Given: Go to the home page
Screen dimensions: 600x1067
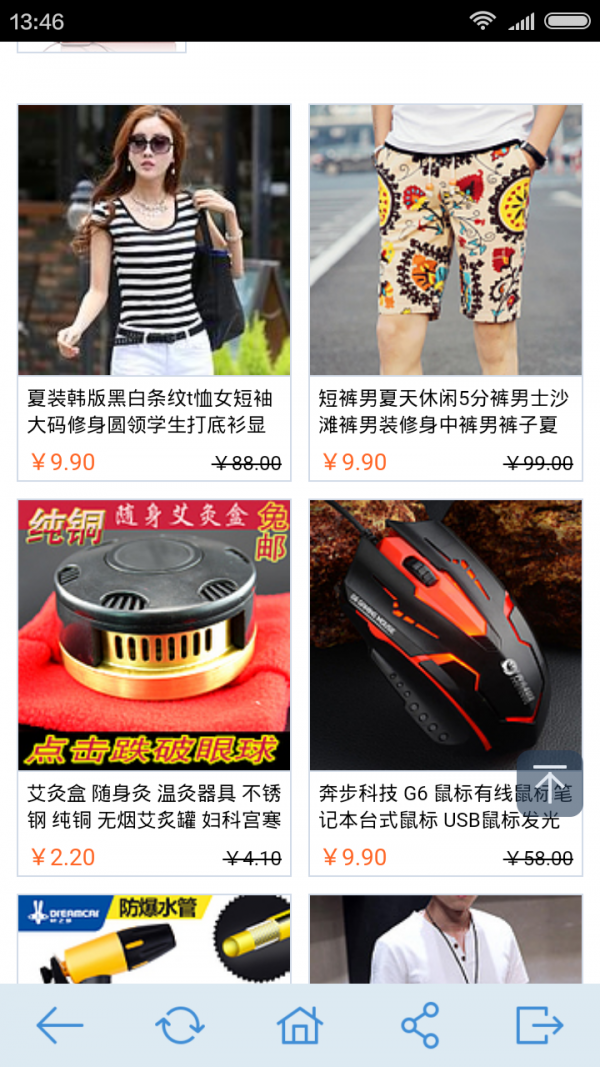Looking at the screenshot, I should click(x=300, y=1025).
